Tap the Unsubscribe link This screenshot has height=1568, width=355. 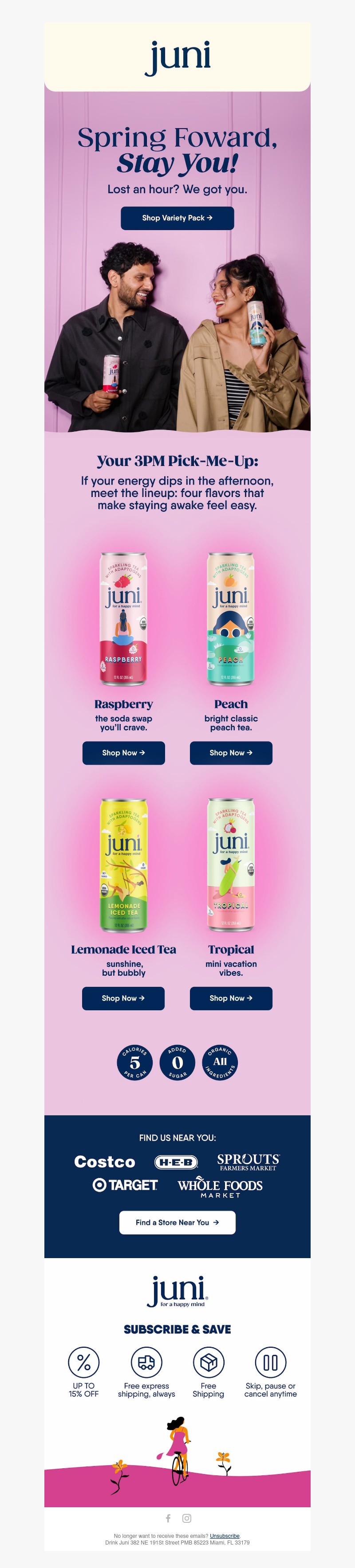225,1535
